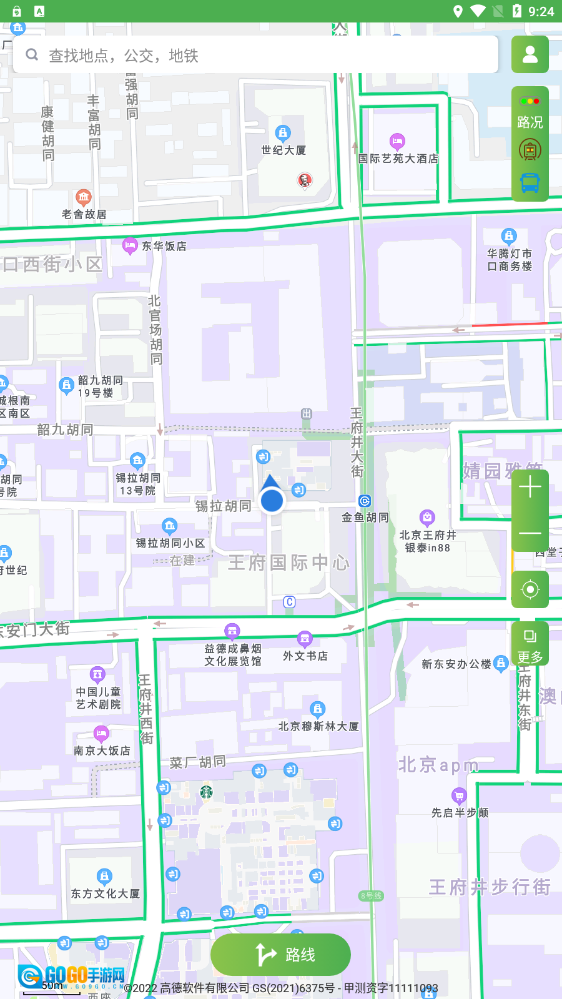Viewport: 562px width, 999px height.
Task: Open the place, bus, subway search box
Action: pyautogui.click(x=256, y=55)
